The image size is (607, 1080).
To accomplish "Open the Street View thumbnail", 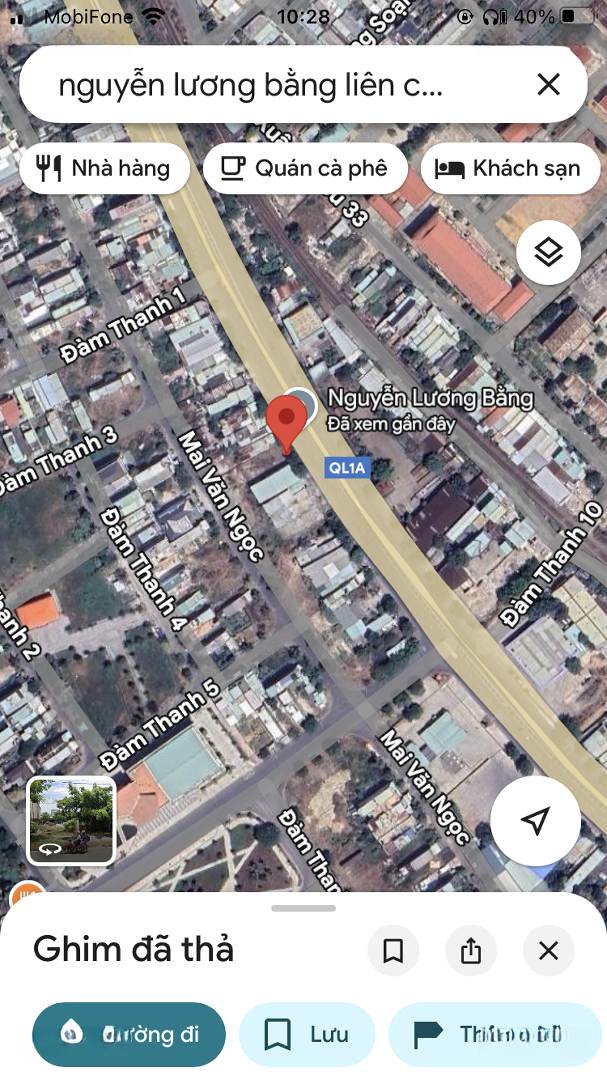I will pyautogui.click(x=72, y=820).
